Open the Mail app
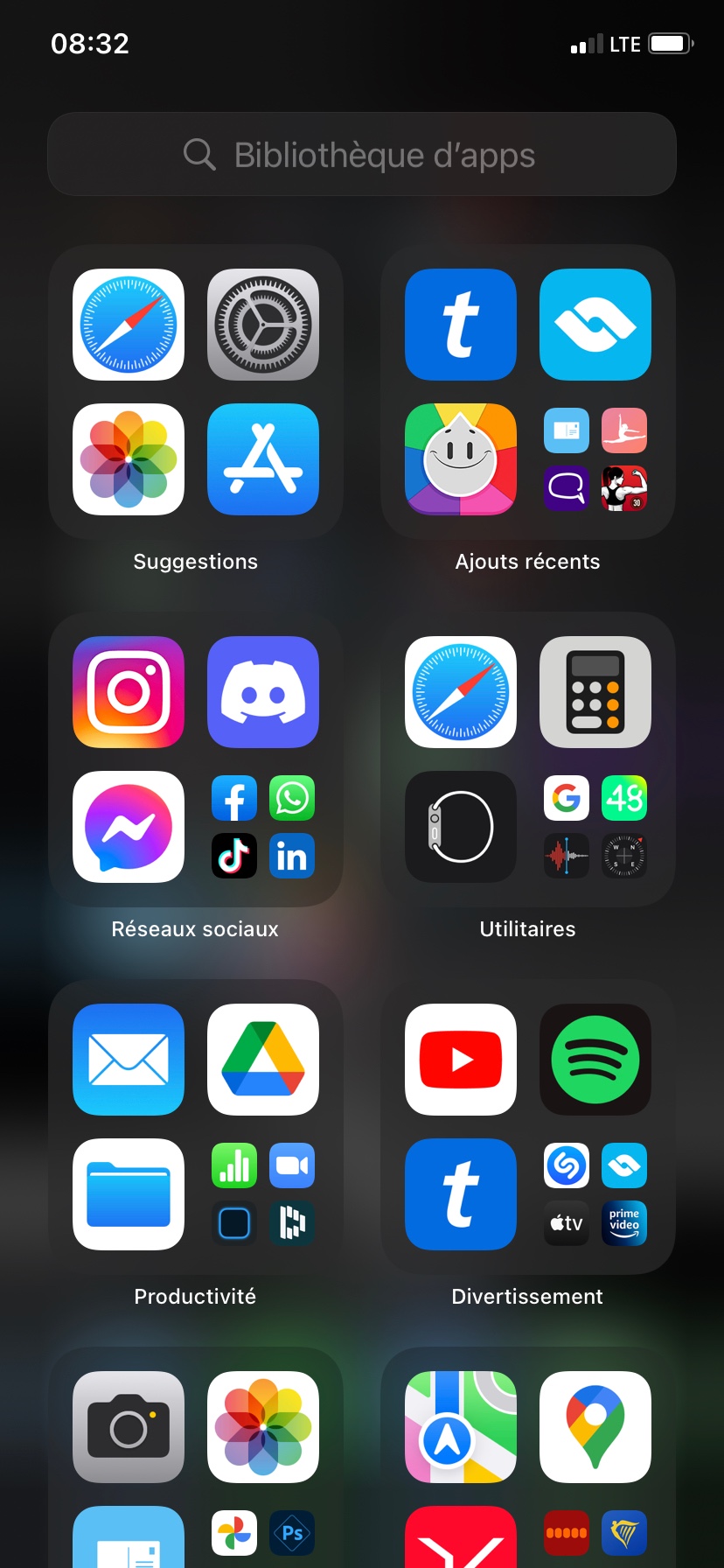 pyautogui.click(x=129, y=1060)
